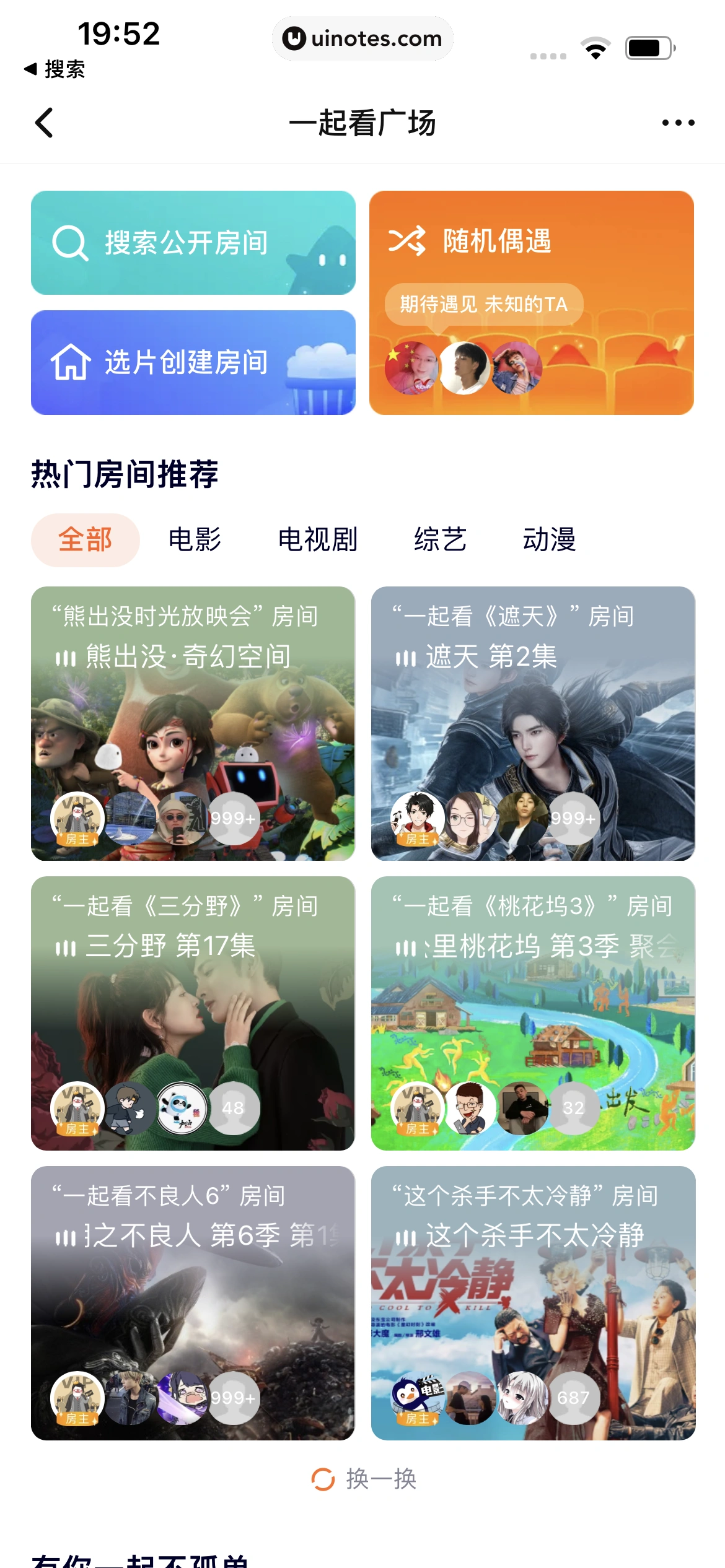Keep 全部 selected in the filter pills
Image resolution: width=725 pixels, height=1568 pixels.
tap(85, 539)
